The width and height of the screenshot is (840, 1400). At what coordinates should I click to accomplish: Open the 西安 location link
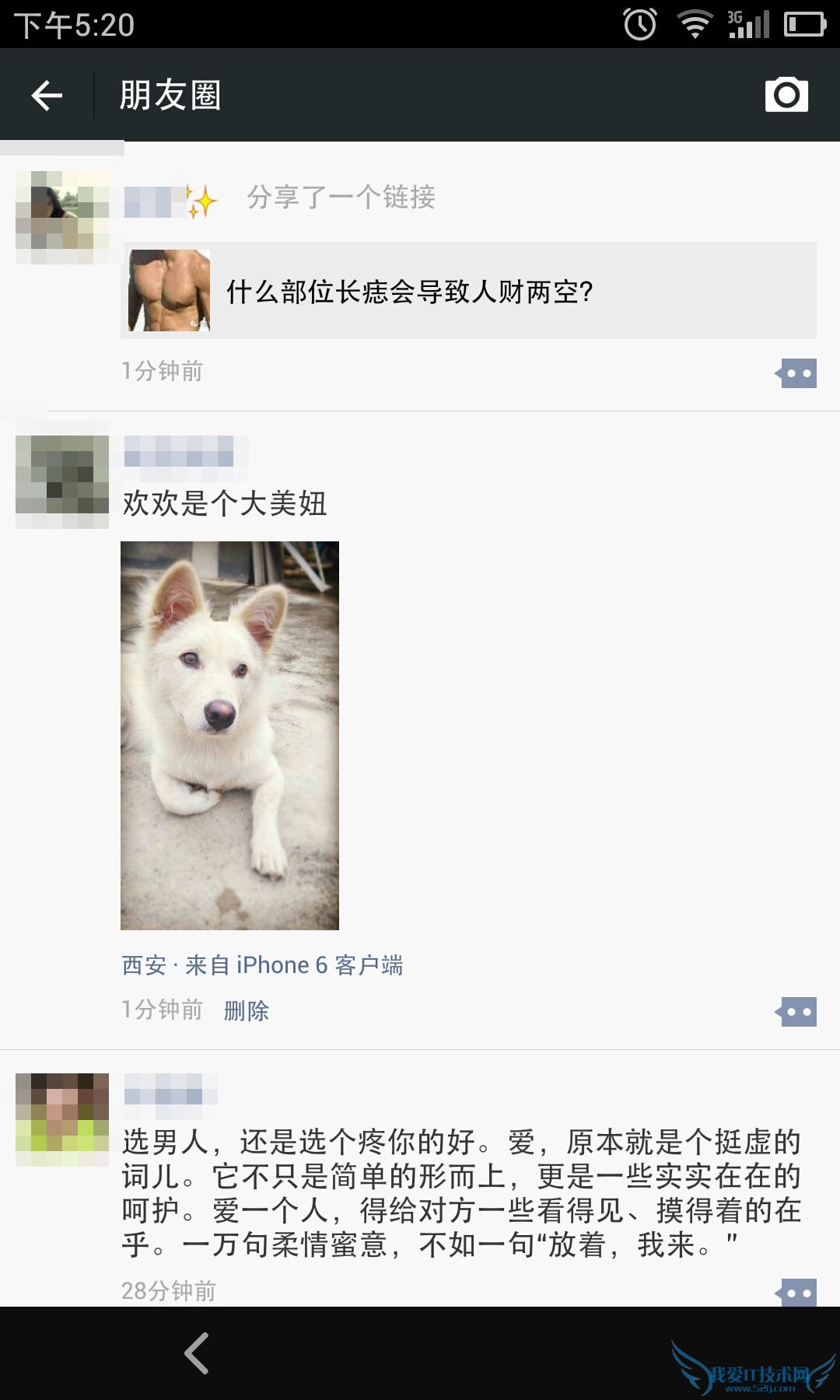point(145,965)
